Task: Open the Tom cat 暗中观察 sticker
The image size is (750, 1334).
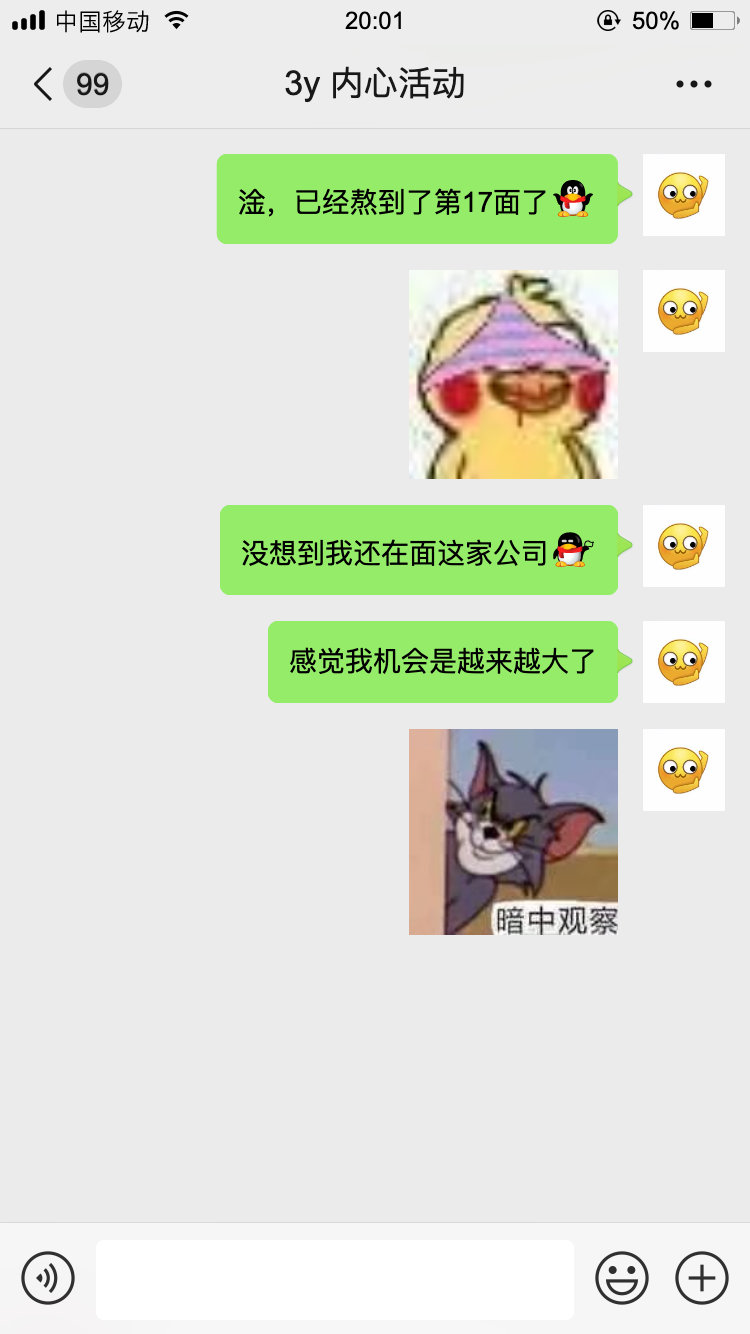Action: (513, 832)
